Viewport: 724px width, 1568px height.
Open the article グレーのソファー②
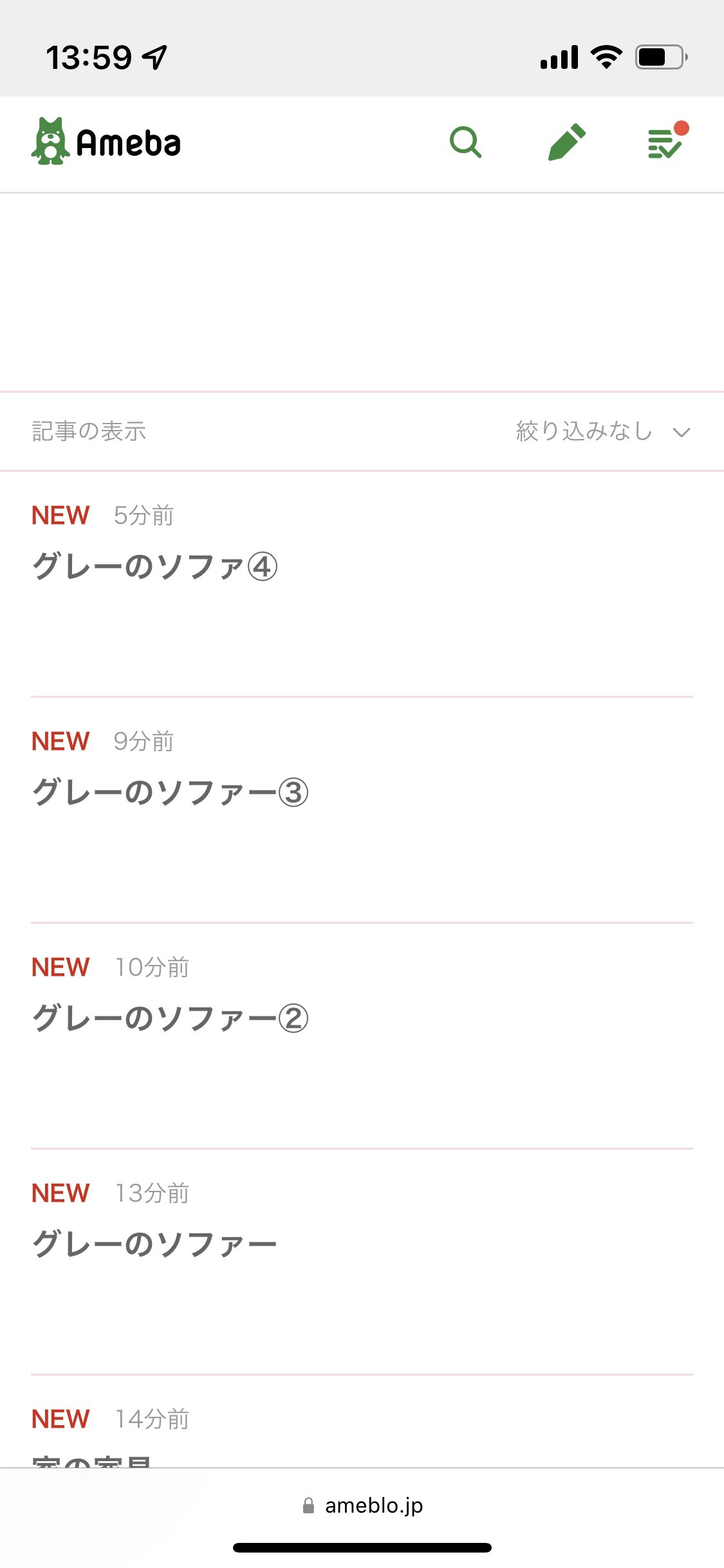(170, 1019)
